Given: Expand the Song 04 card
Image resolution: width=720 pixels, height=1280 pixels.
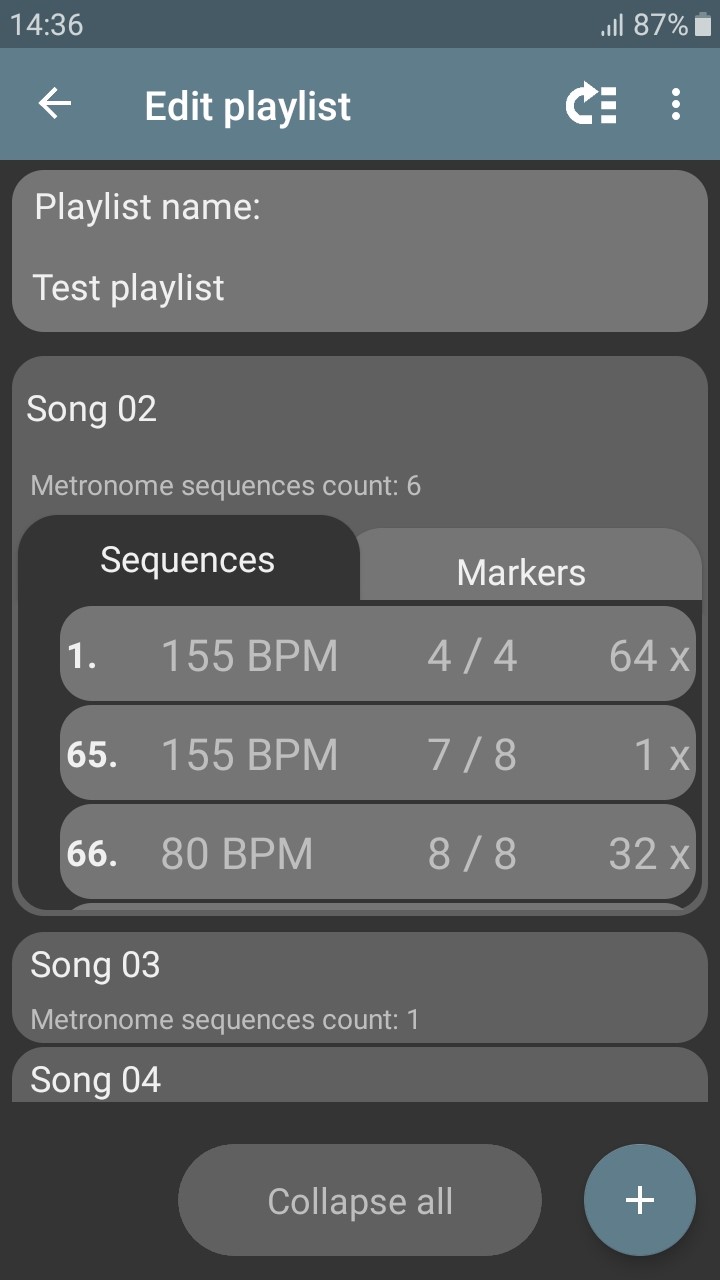Looking at the screenshot, I should [x=360, y=1075].
